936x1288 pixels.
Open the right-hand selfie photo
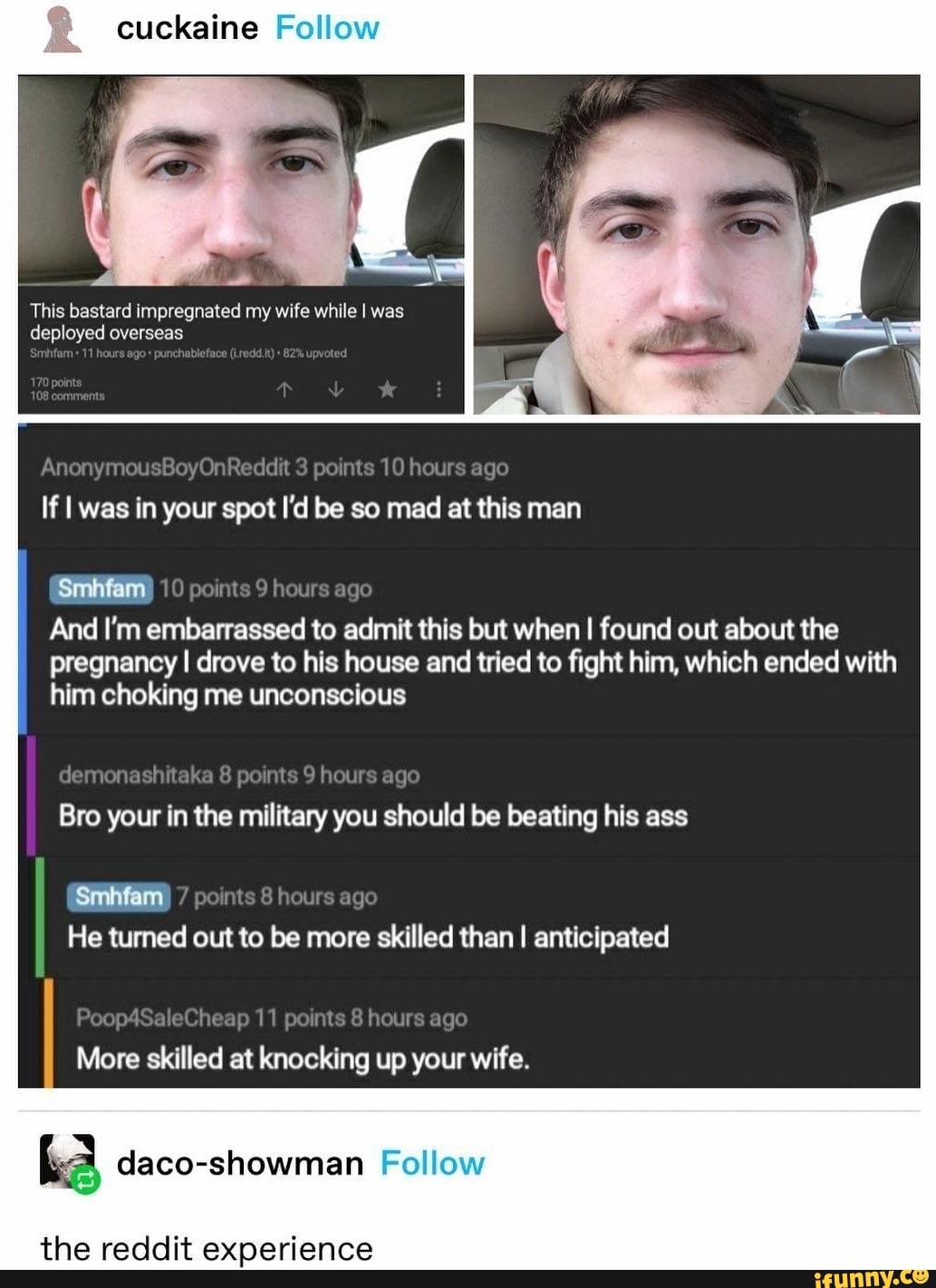point(697,245)
